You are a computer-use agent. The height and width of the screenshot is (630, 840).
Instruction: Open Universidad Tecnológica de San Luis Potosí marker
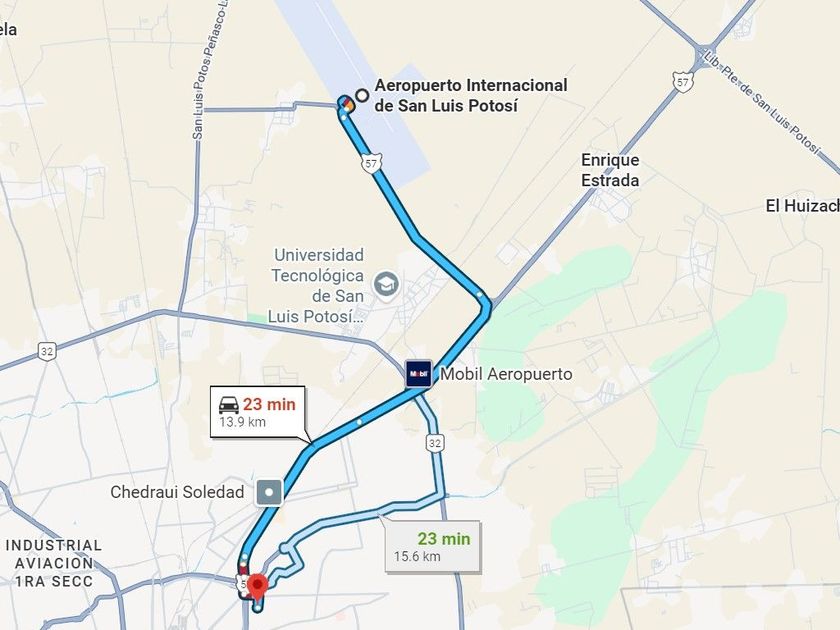pos(385,284)
